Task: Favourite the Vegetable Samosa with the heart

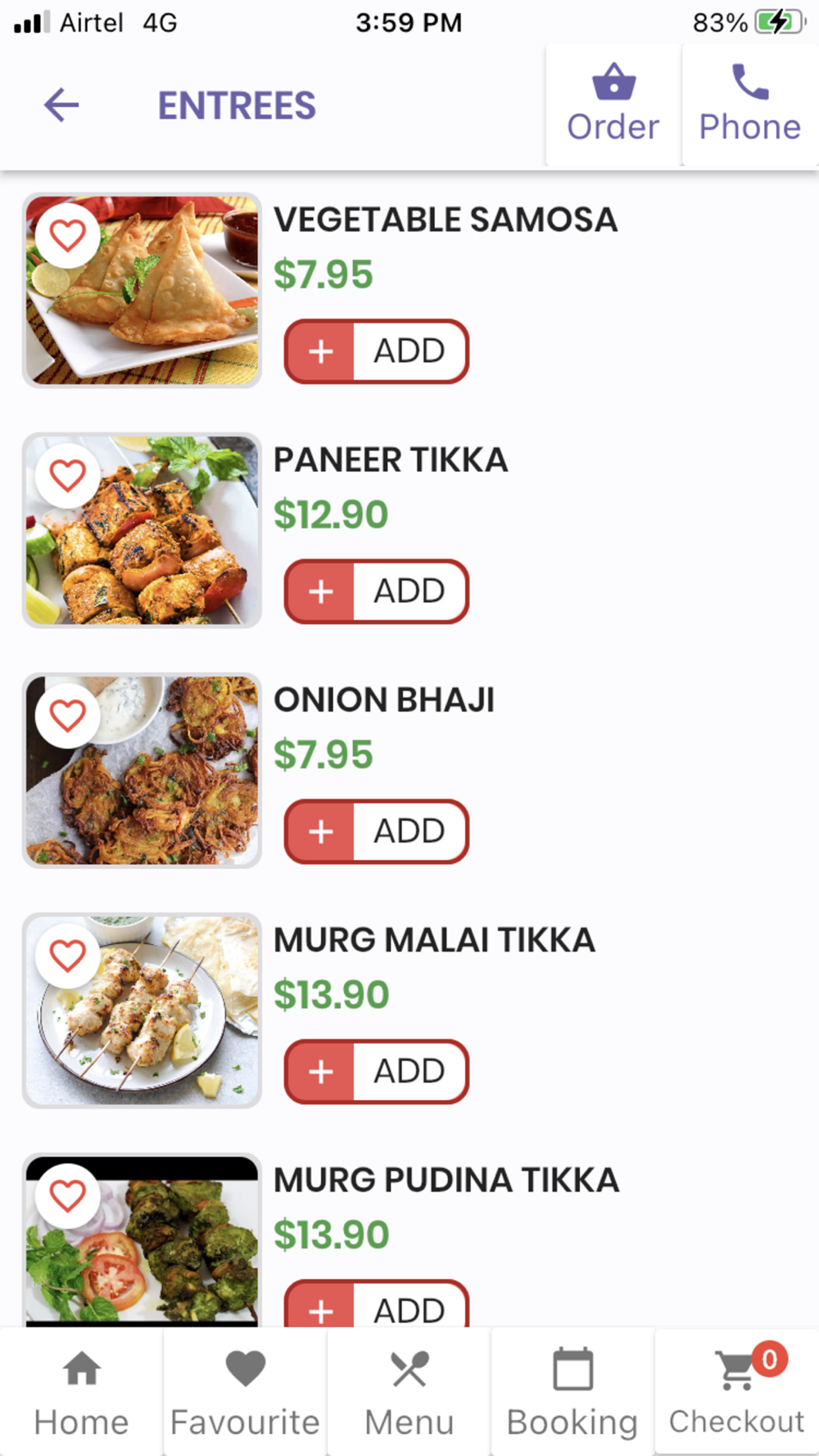Action: (68, 236)
